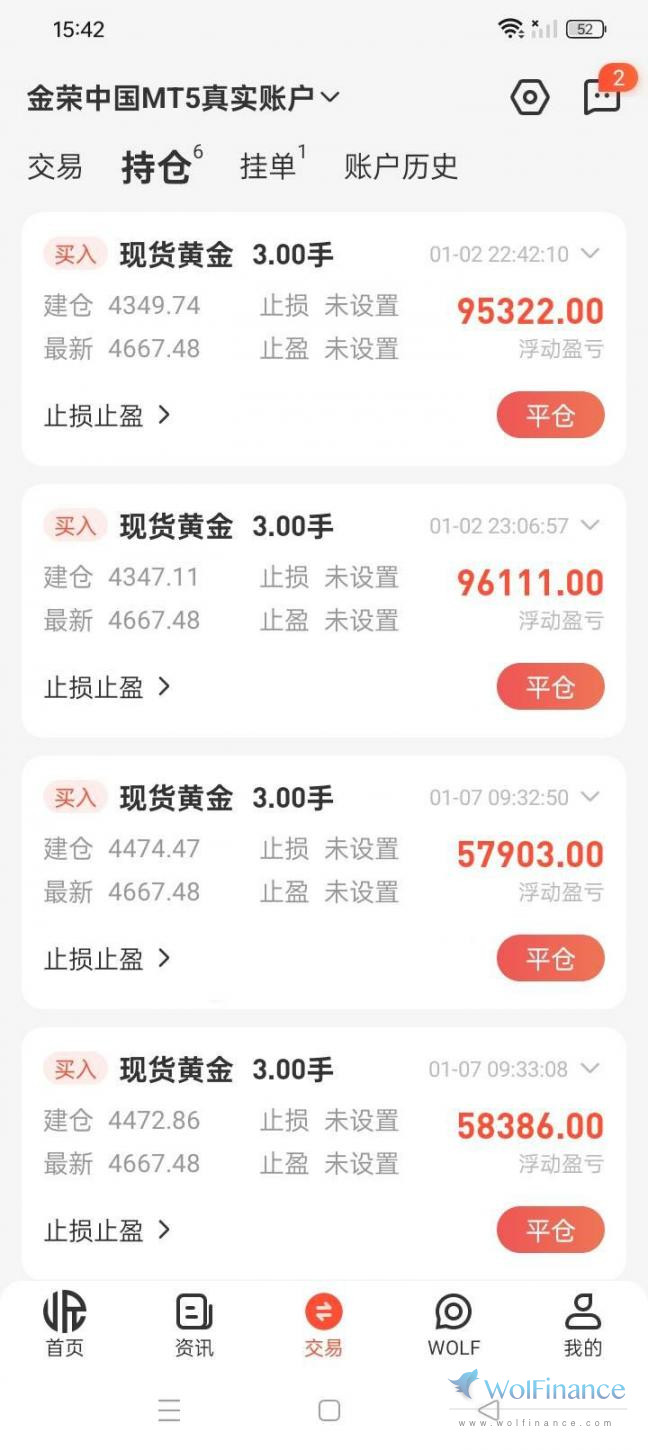Open the 账户历史 tab
The width and height of the screenshot is (648, 1450).
tap(401, 166)
